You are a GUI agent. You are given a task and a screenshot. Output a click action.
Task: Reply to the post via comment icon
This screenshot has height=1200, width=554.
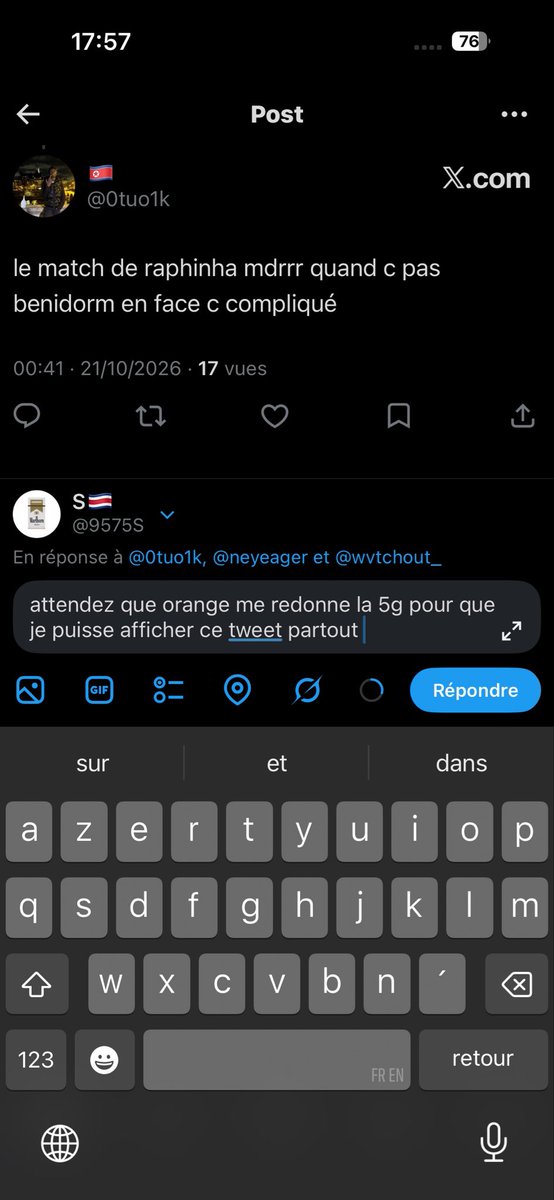click(27, 416)
